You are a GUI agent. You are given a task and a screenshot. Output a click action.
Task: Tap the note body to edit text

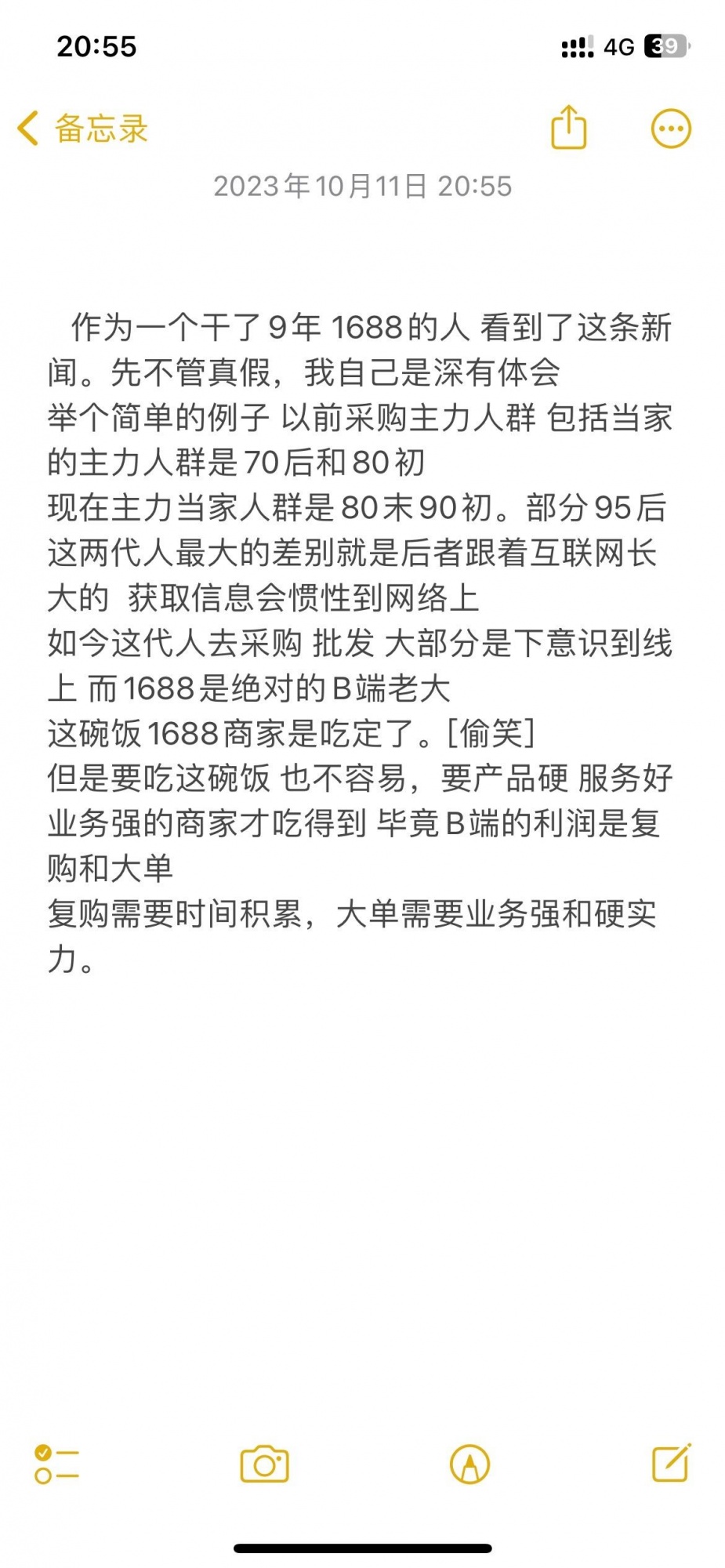[361, 643]
